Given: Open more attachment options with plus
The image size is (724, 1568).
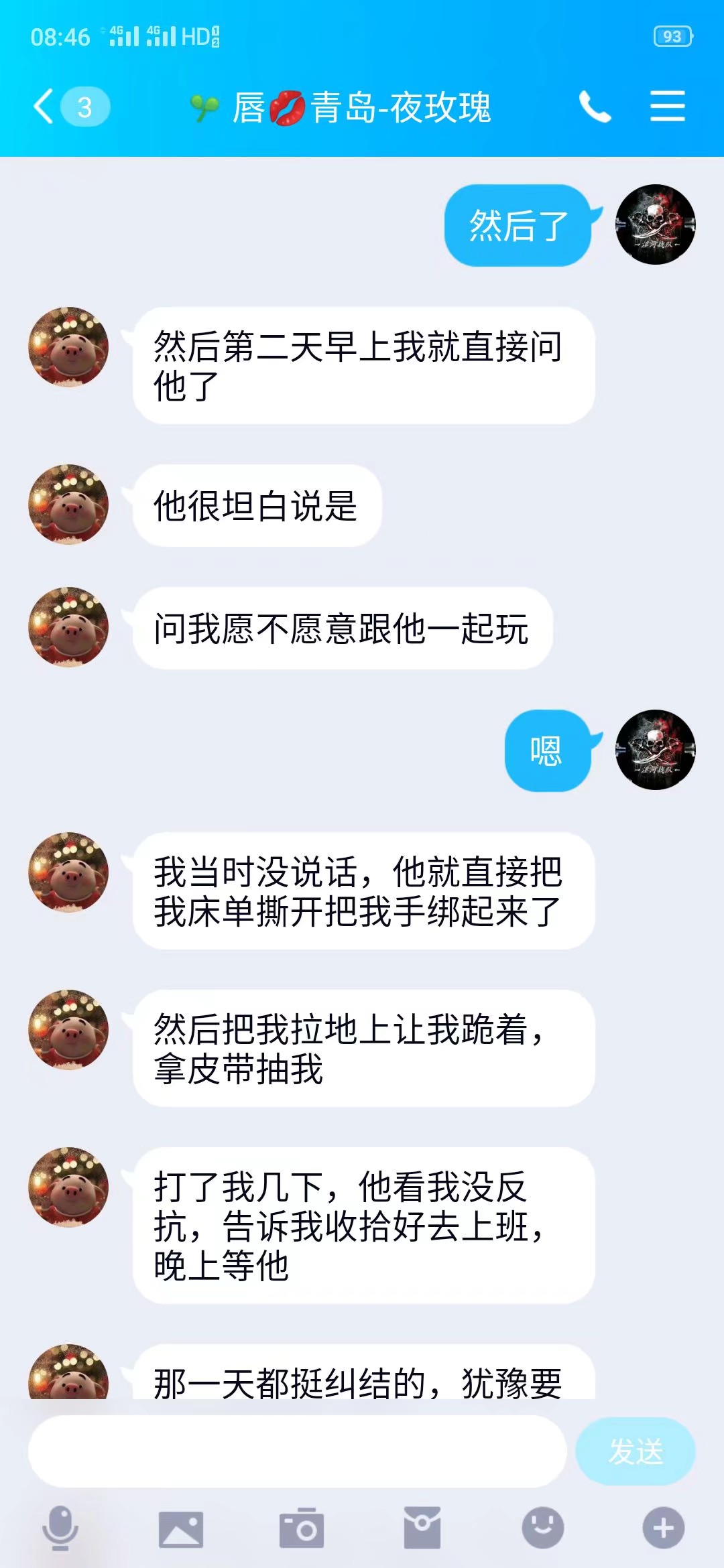Looking at the screenshot, I should coord(664,1528).
